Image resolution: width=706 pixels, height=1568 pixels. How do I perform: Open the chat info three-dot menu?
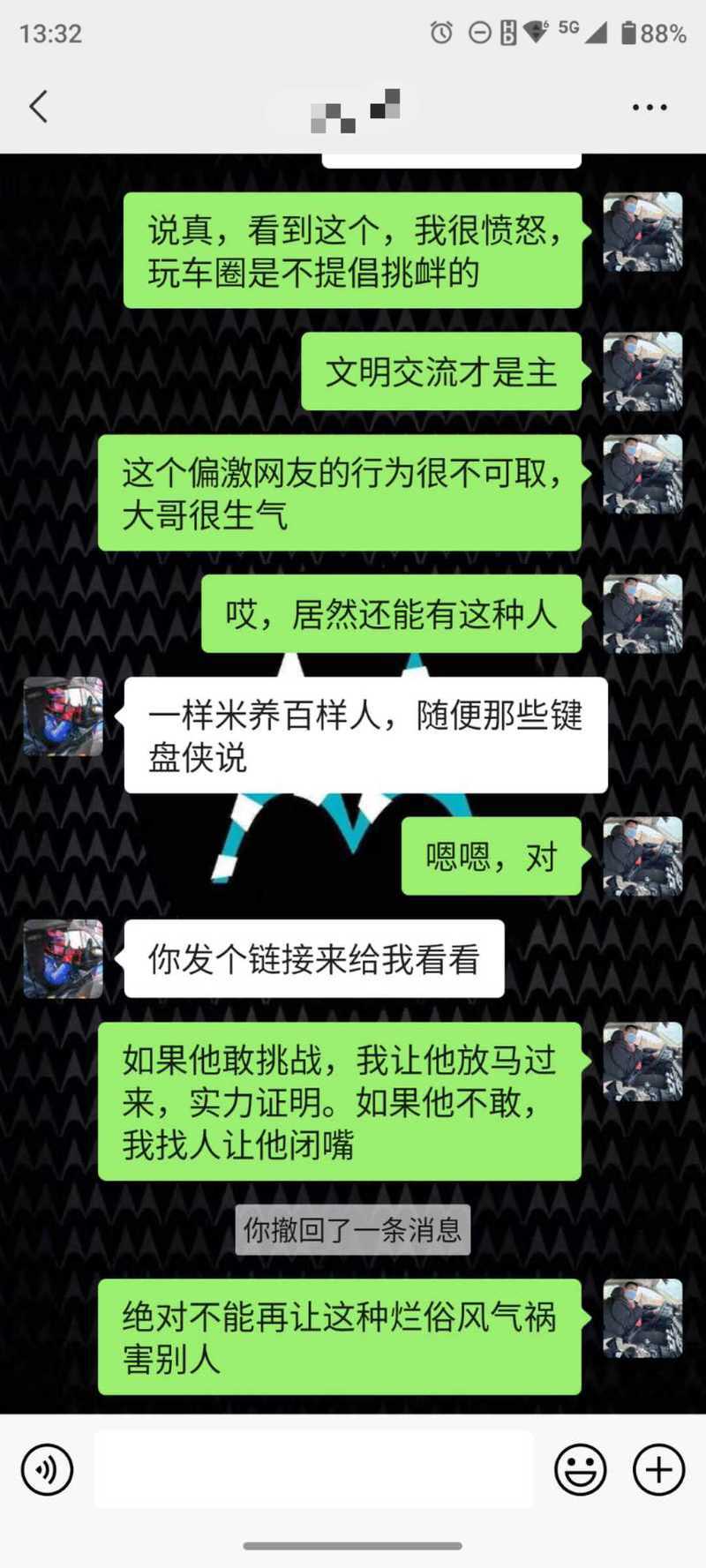click(x=650, y=108)
